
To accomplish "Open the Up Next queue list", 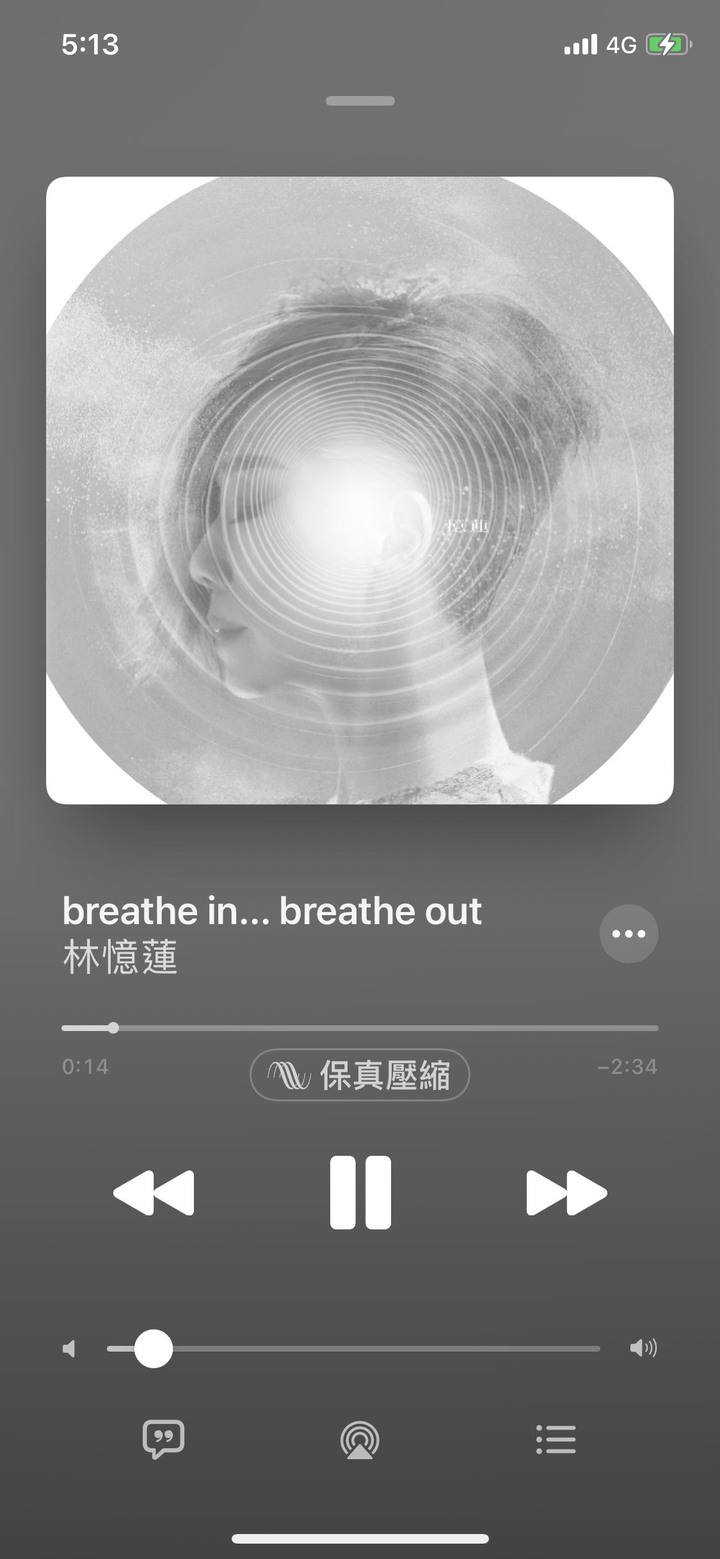I will pos(556,1439).
